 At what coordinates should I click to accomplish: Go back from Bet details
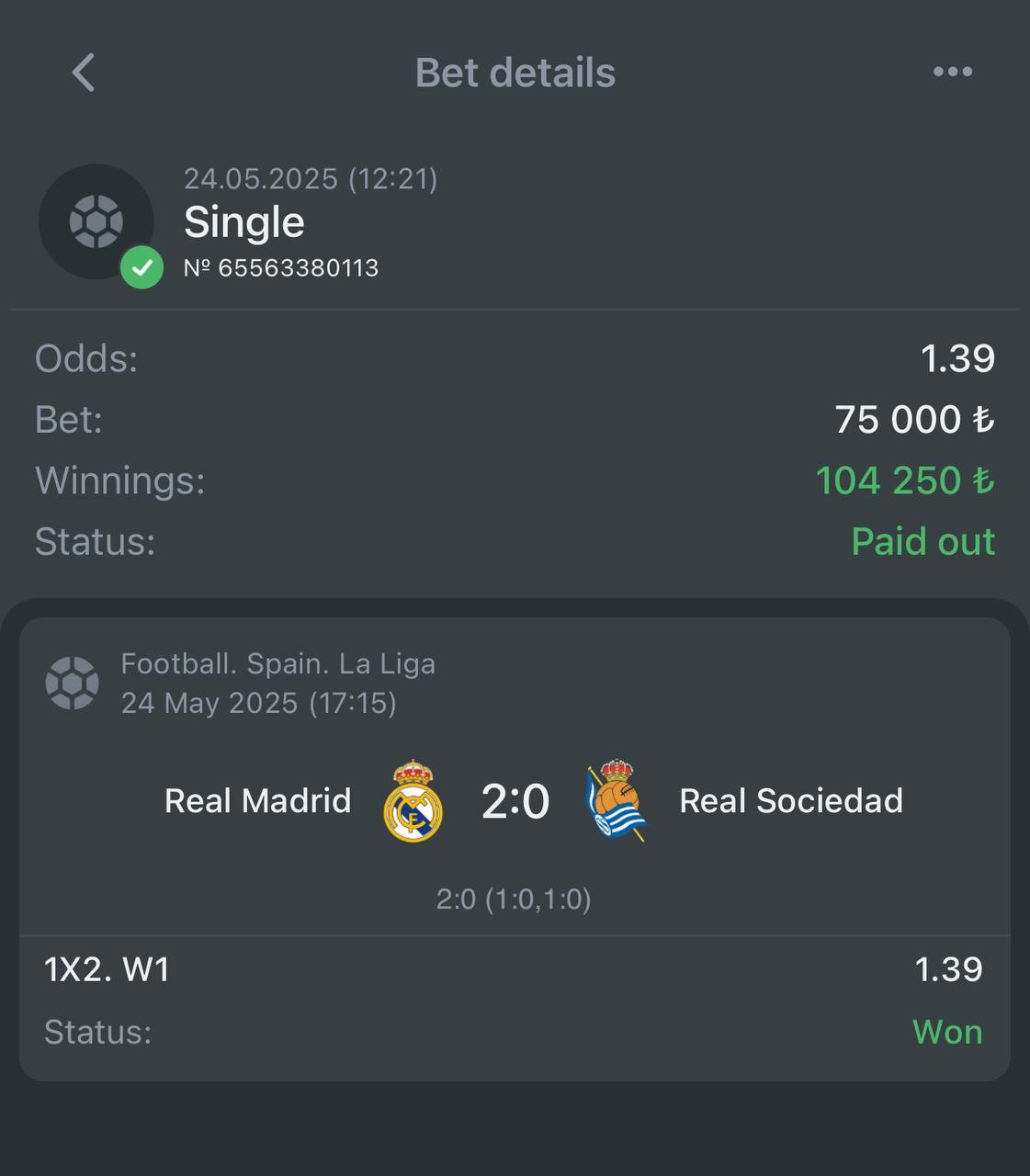tap(84, 73)
